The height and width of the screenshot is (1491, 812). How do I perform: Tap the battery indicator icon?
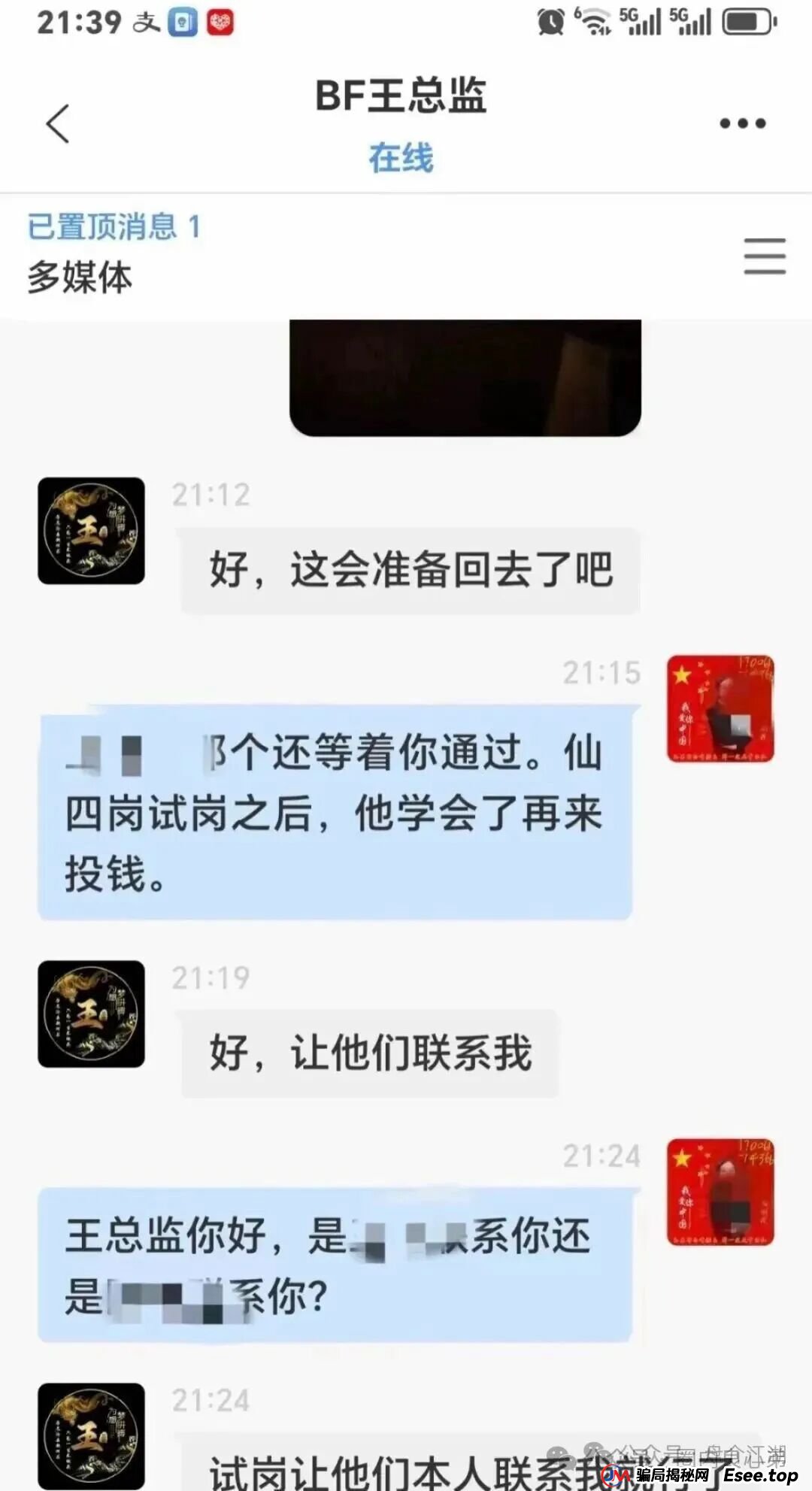pyautogui.click(x=744, y=22)
